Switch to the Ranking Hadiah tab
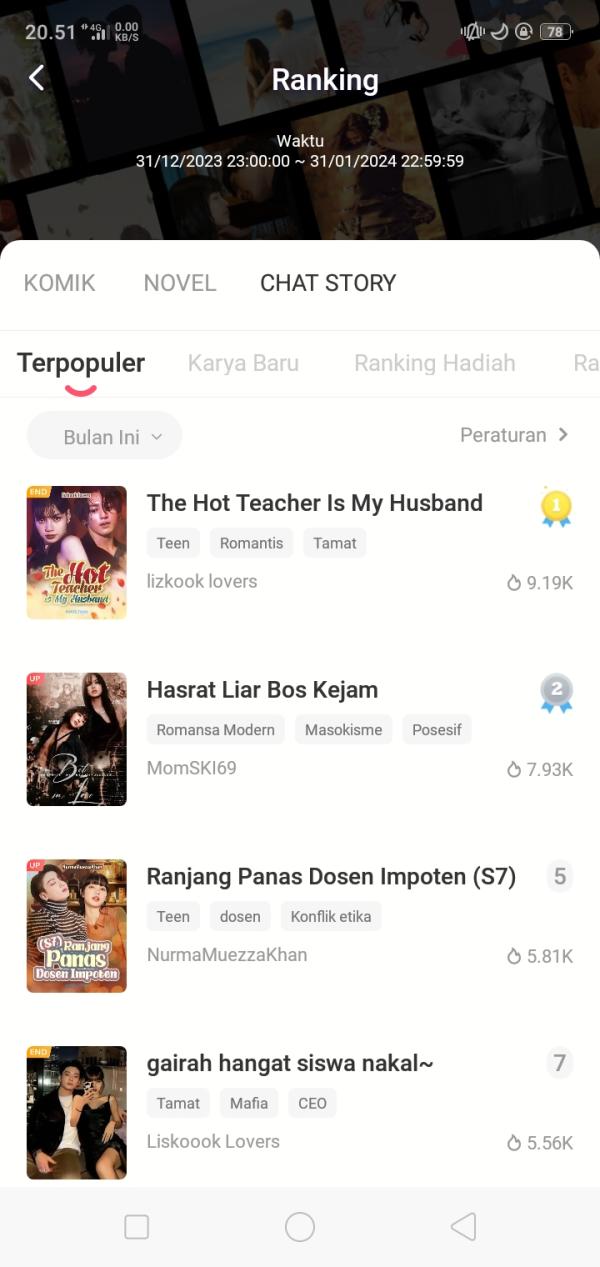Viewport: 600px width, 1267px height. 435,363
